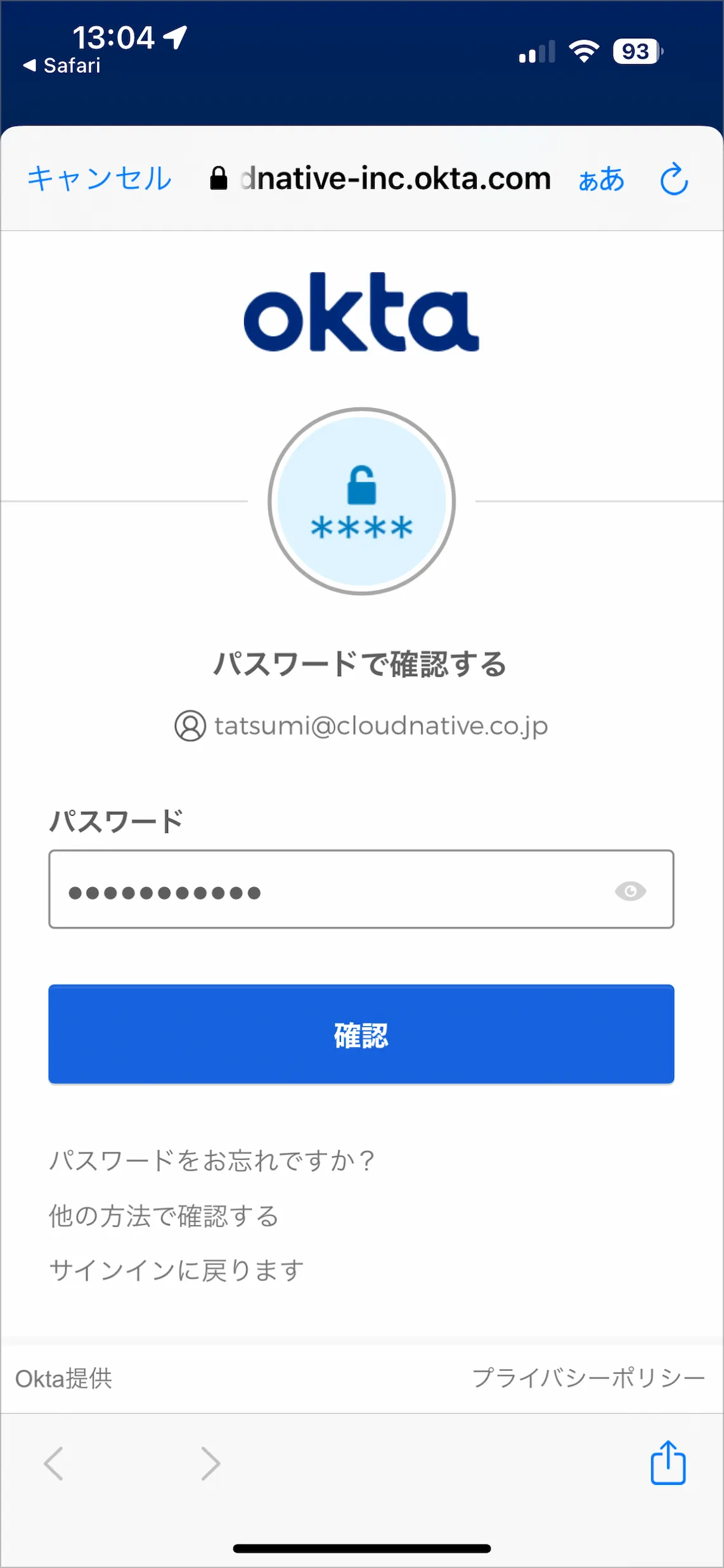Open the プライバシーポリシー link

[x=588, y=1378]
